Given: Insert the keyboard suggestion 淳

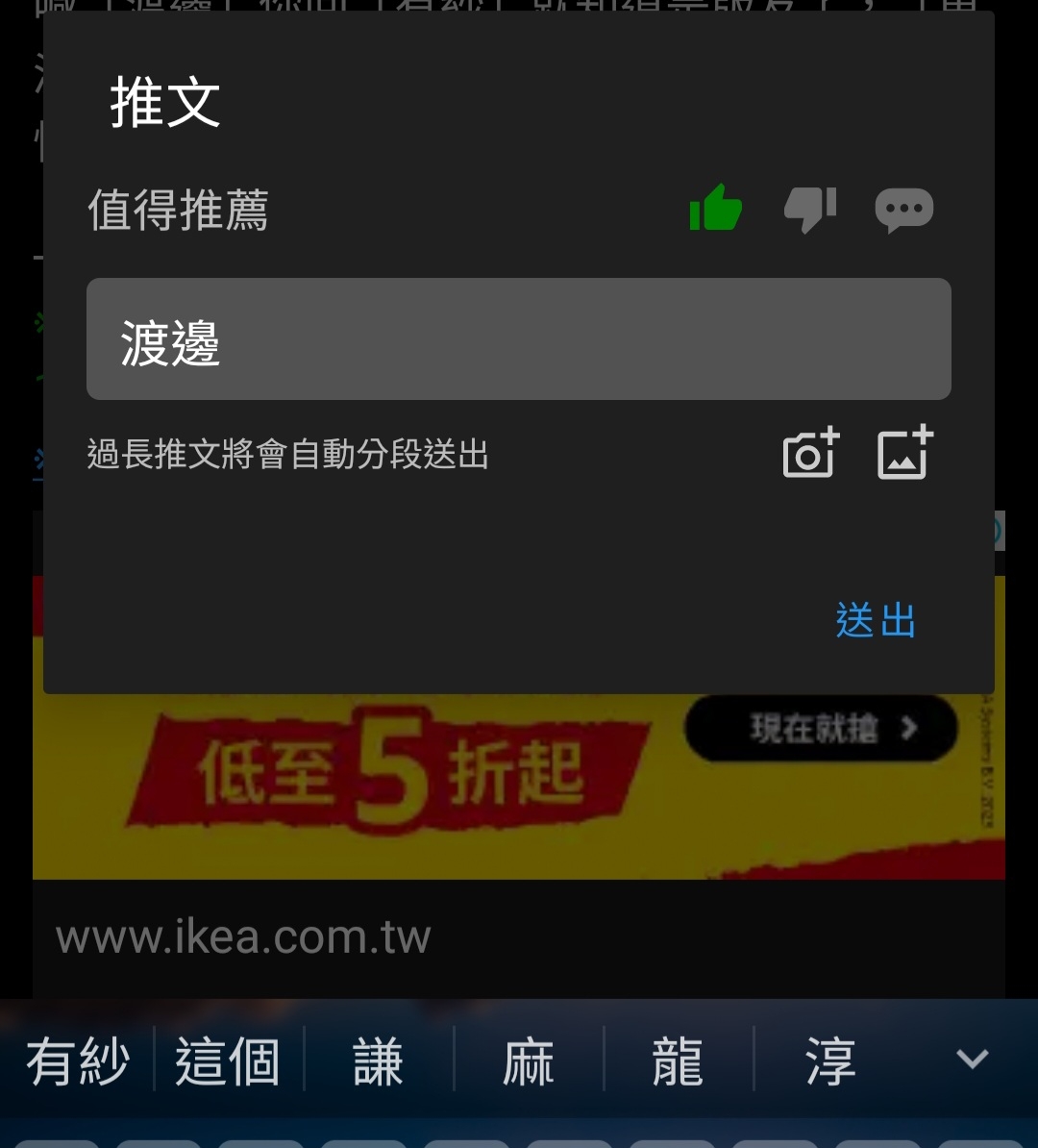Looking at the screenshot, I should click(x=829, y=1061).
